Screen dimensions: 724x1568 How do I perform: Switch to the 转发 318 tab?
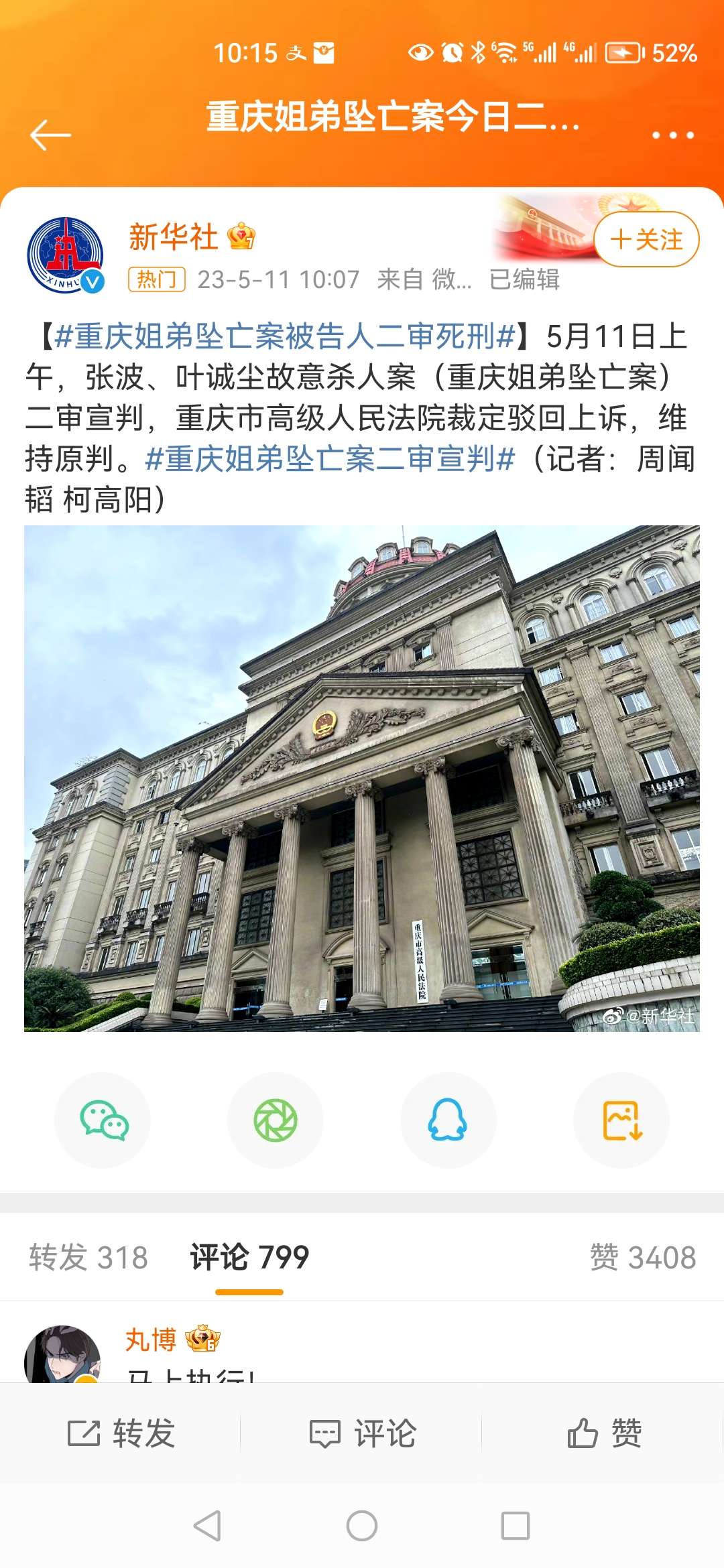point(88,1257)
